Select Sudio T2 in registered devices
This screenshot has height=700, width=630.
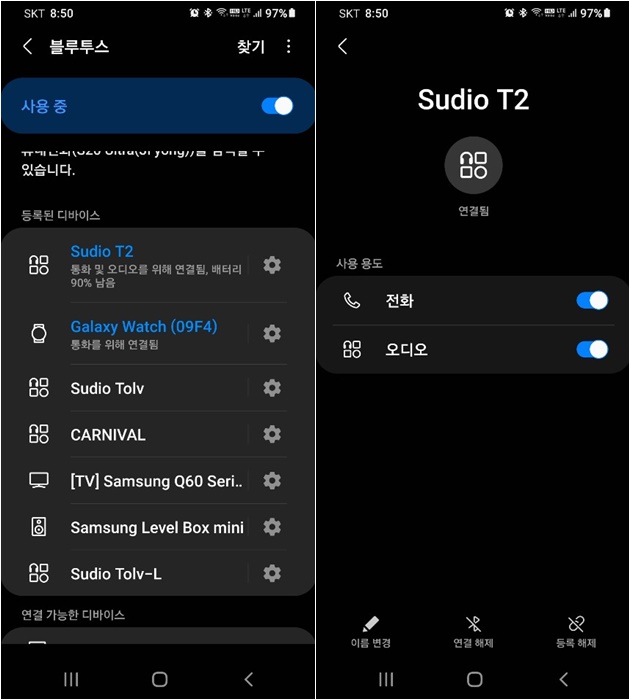(x=134, y=266)
